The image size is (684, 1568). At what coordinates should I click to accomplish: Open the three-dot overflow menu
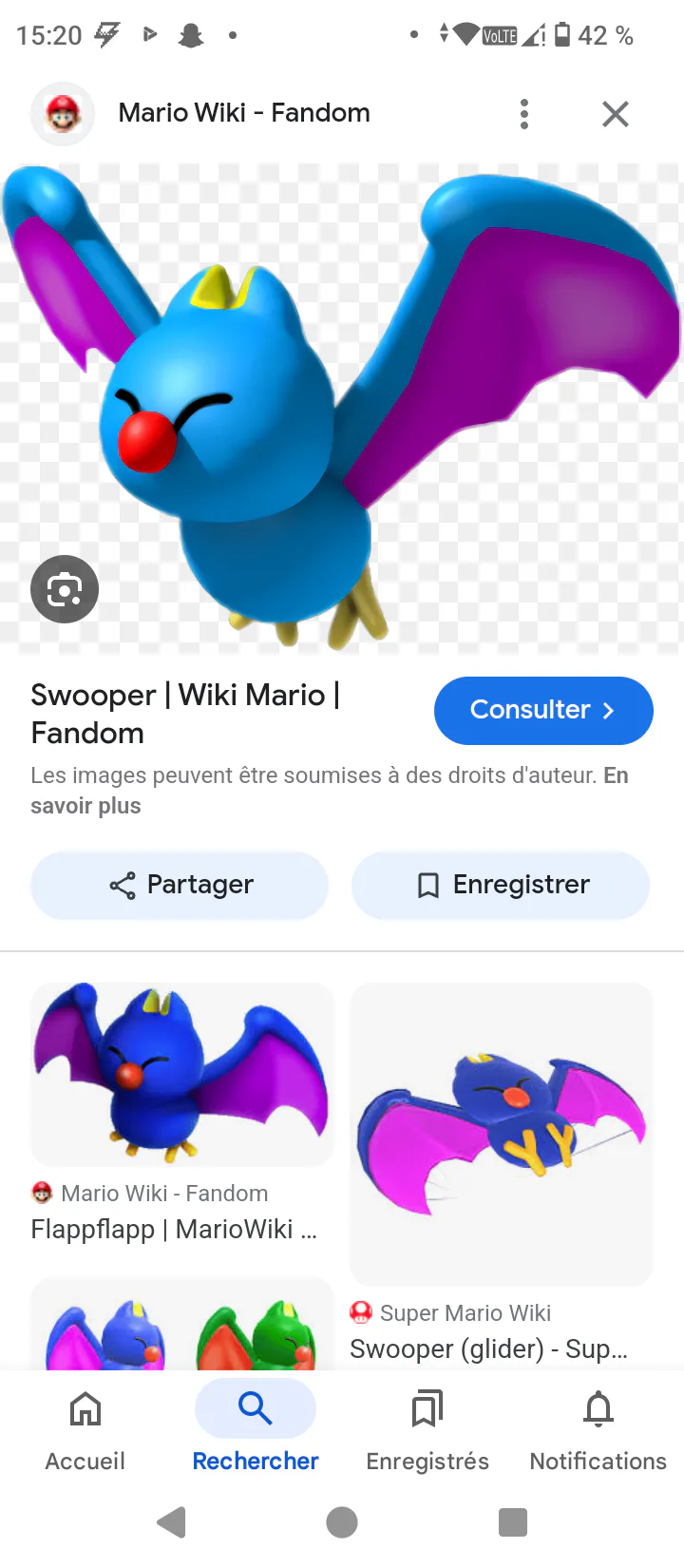point(524,114)
